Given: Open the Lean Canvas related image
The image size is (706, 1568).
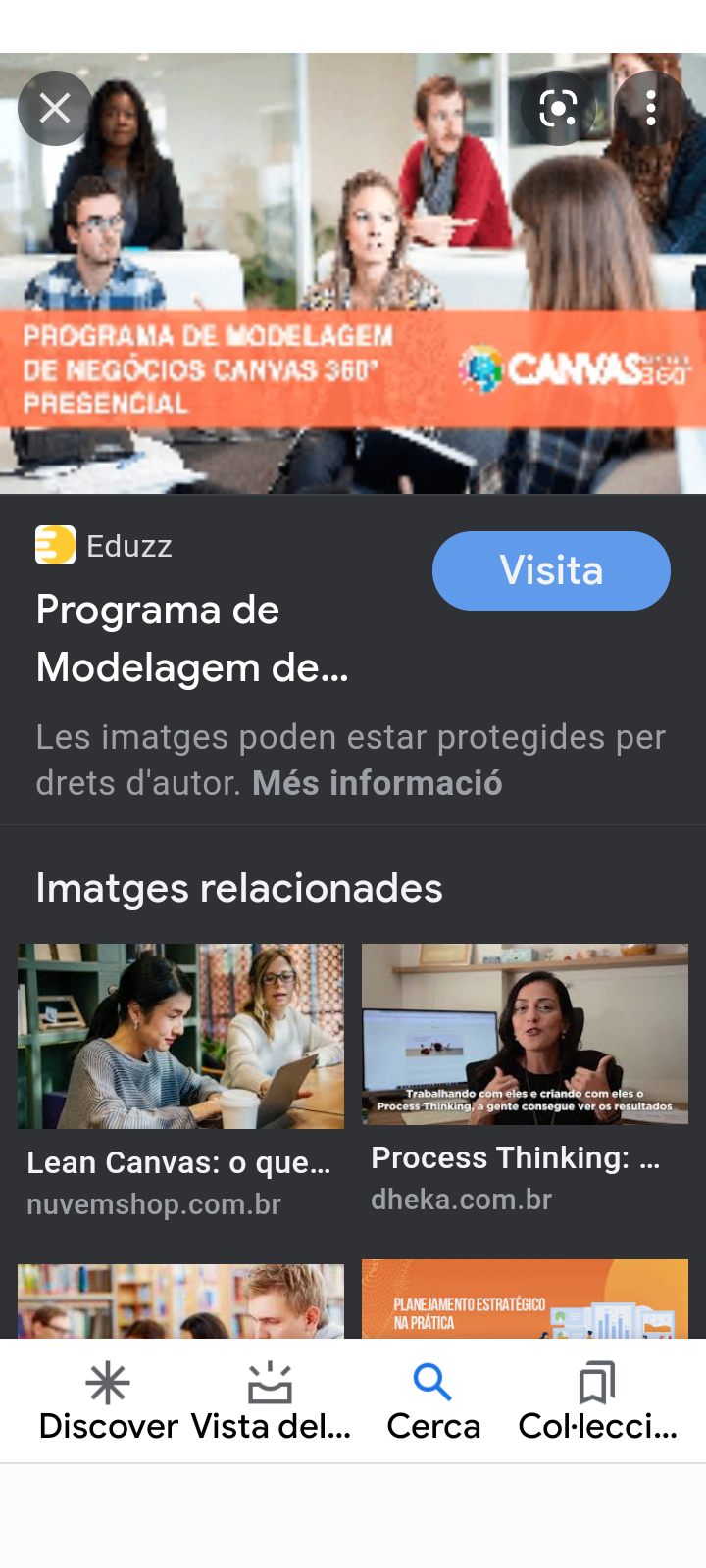Looking at the screenshot, I should (180, 1037).
